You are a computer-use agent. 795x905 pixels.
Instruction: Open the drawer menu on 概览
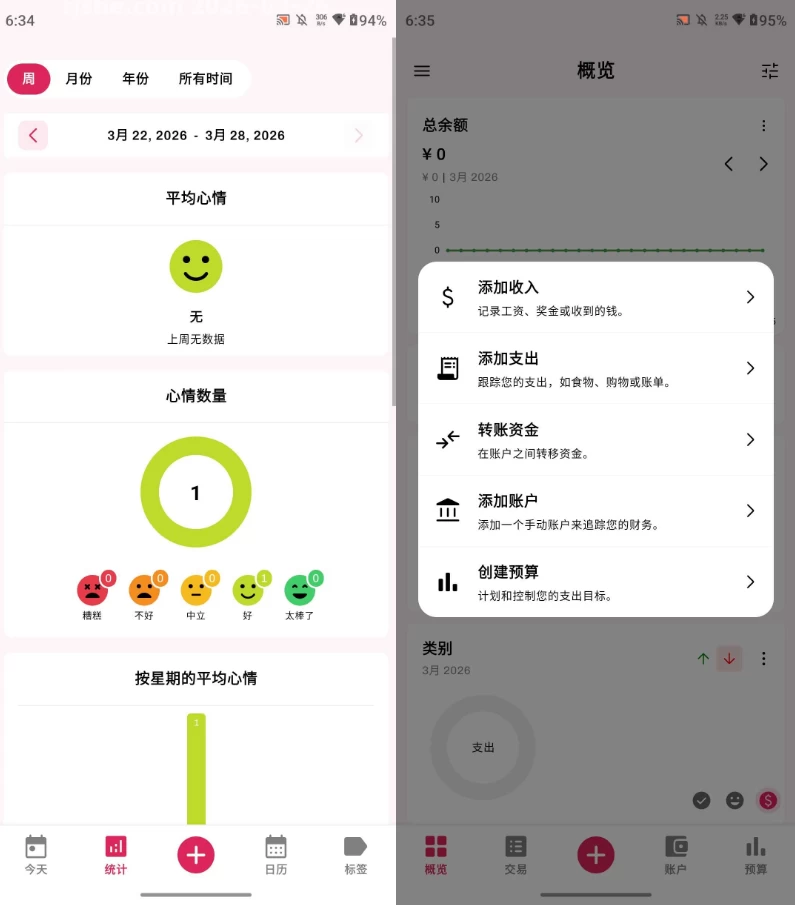[x=422, y=71]
